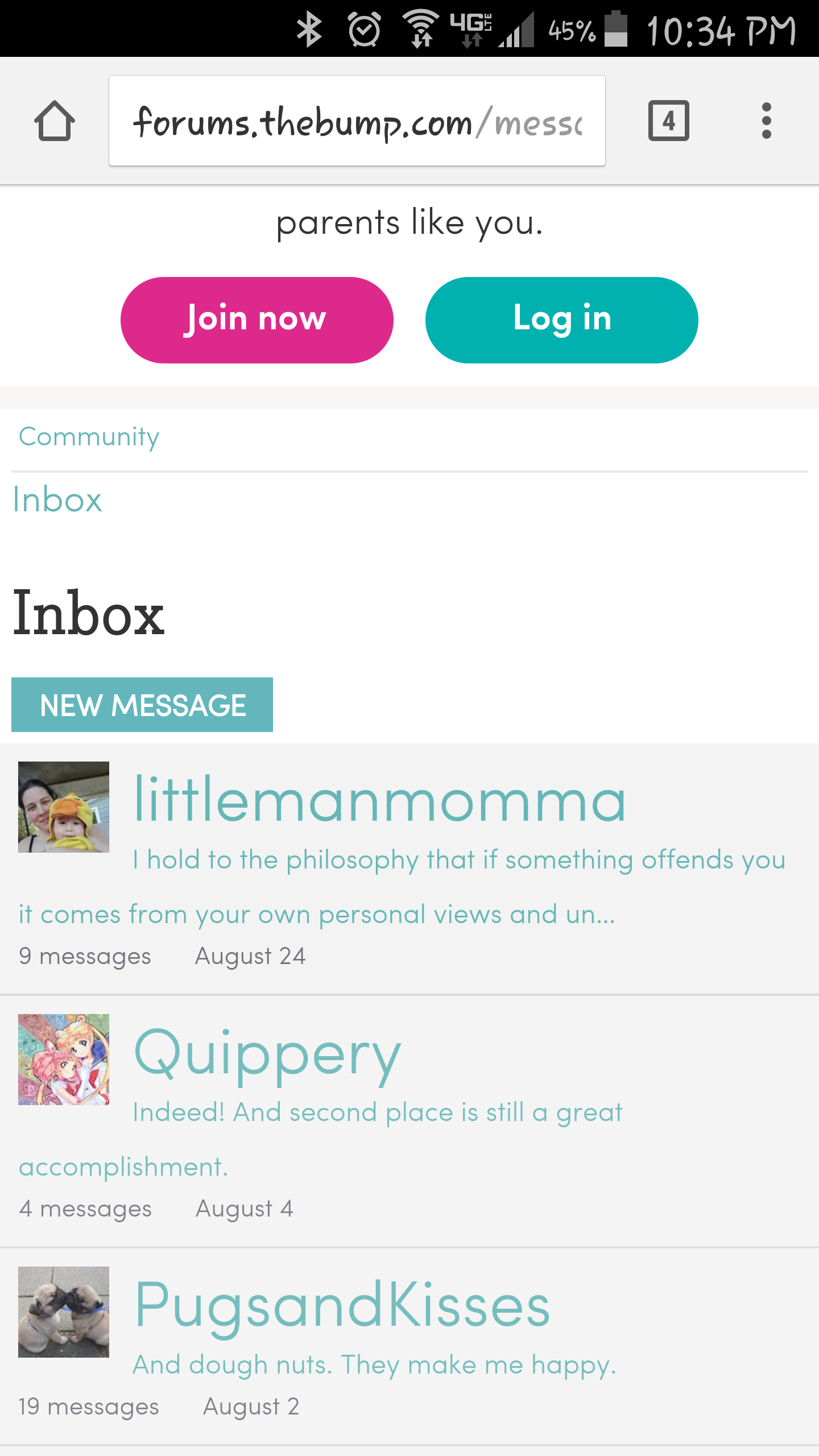819x1456 pixels.
Task: Tap the Log in button
Action: point(561,320)
